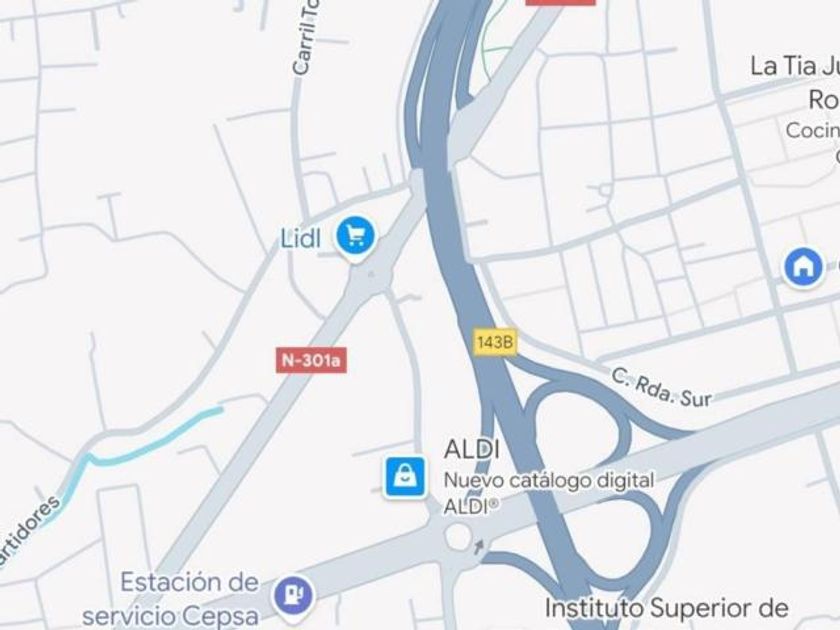
Task: Open the home location marker
Action: [802, 267]
